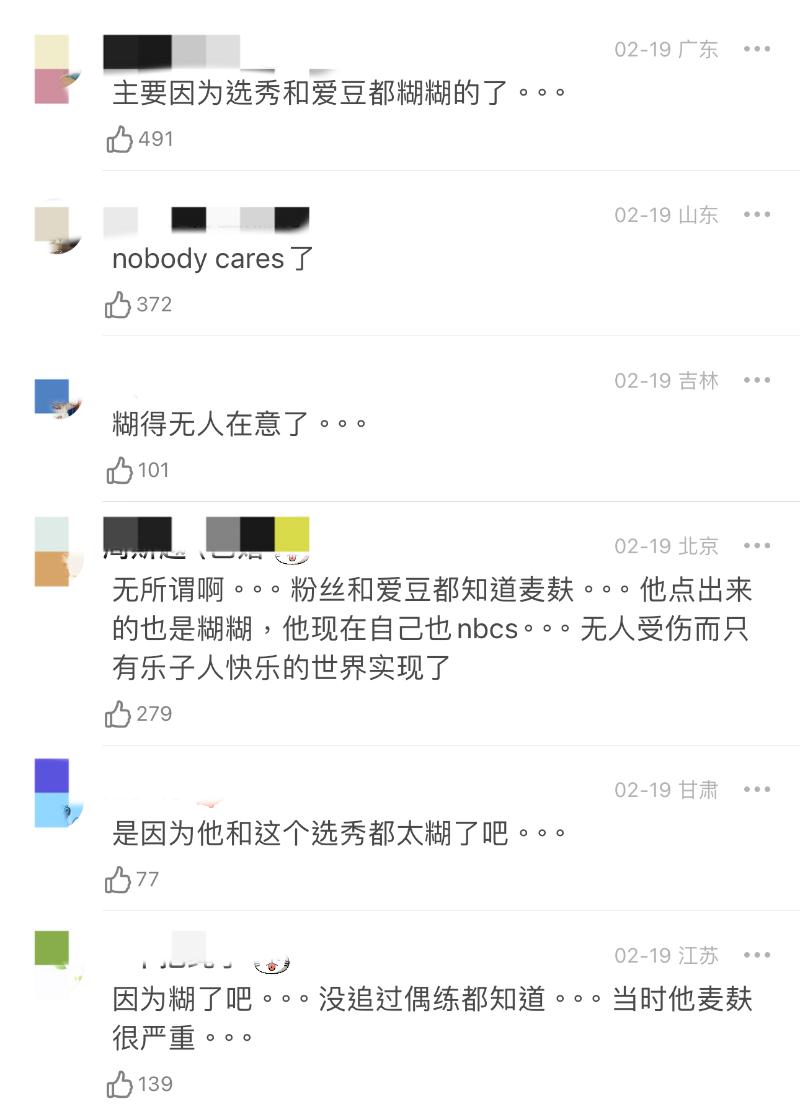The width and height of the screenshot is (800, 1104).
Task: Like the 'nobody cares了' comment
Action: [x=120, y=304]
